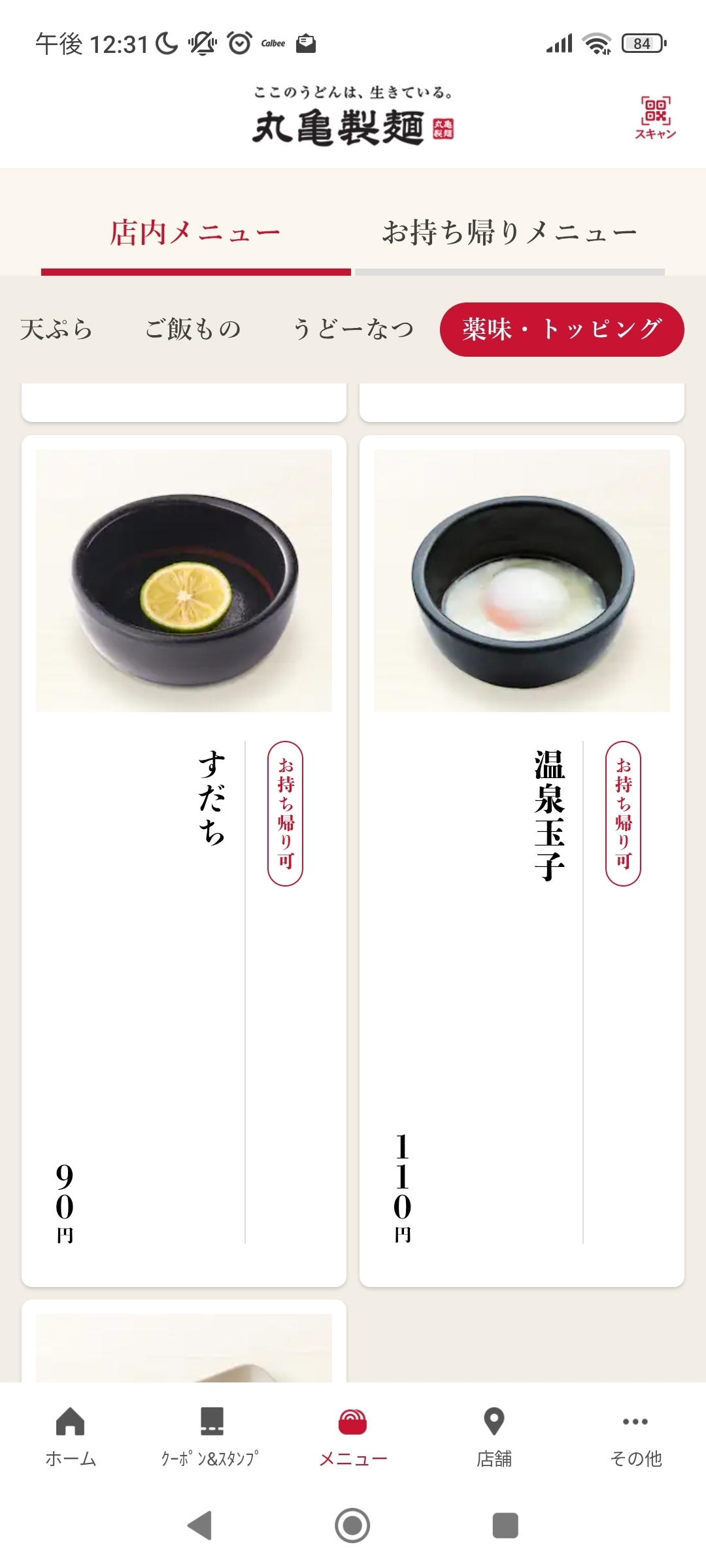
Task: Select the 薬味・トッピング chip
Action: coord(562,329)
